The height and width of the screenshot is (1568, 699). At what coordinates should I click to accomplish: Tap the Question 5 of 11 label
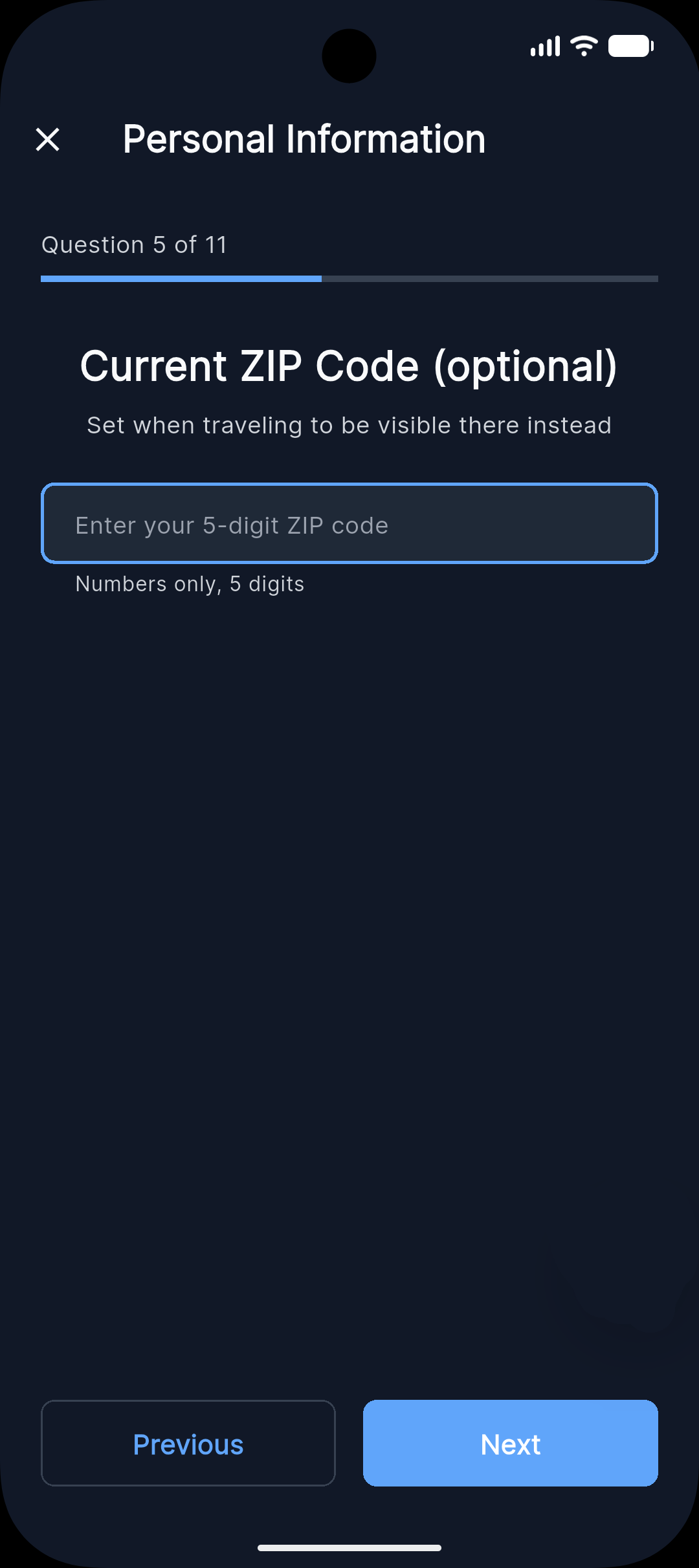tap(133, 245)
